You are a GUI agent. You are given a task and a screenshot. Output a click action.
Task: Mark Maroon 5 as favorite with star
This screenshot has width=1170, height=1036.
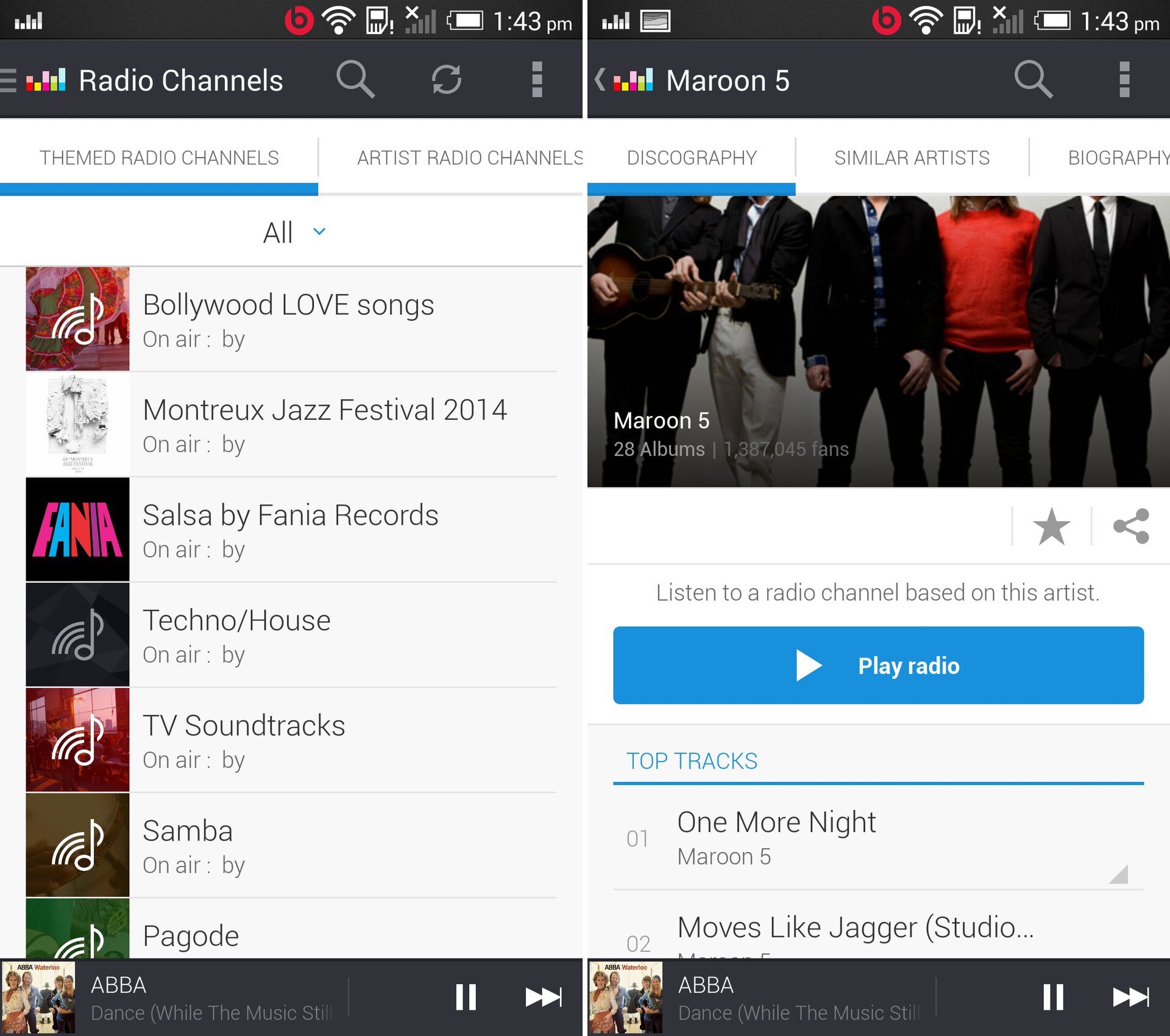coord(1051,527)
